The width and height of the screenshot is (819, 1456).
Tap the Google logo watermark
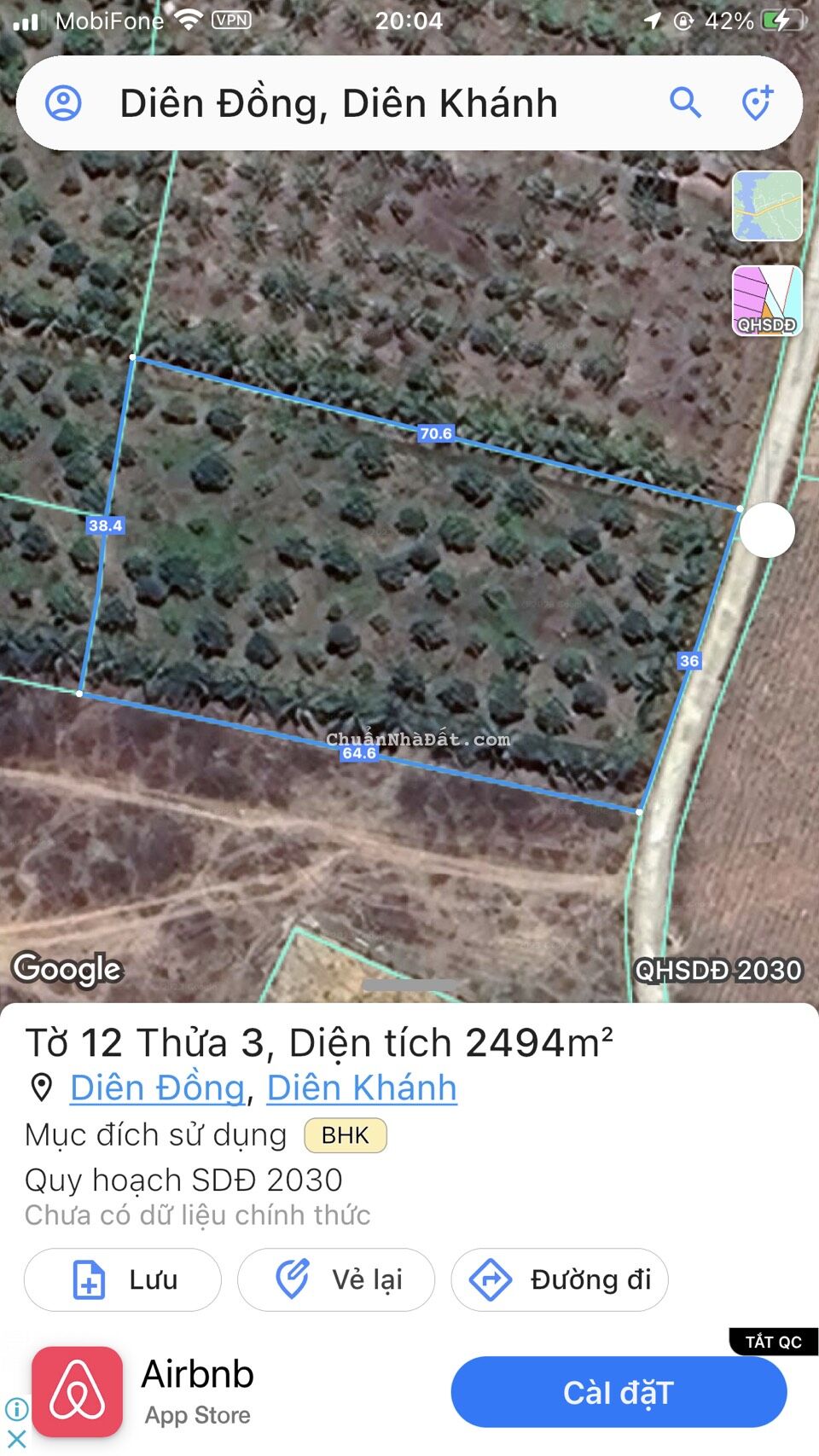[67, 968]
